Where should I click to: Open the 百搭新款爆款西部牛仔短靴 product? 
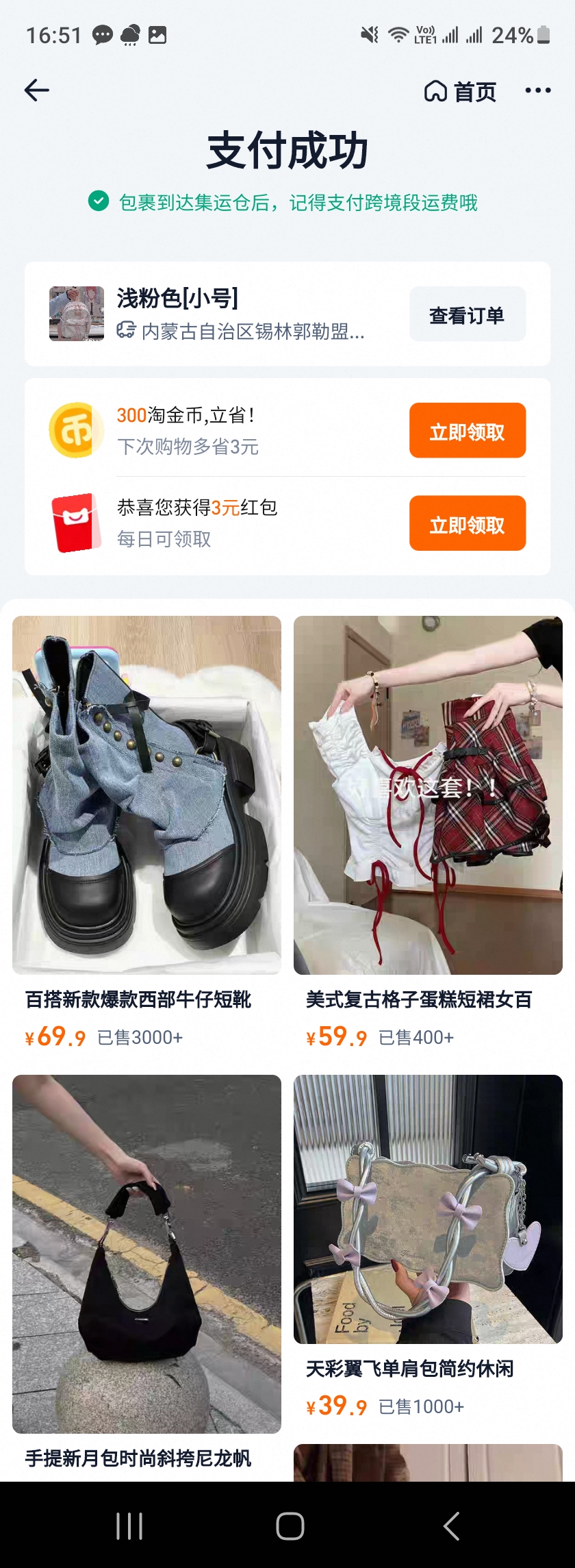(x=146, y=795)
